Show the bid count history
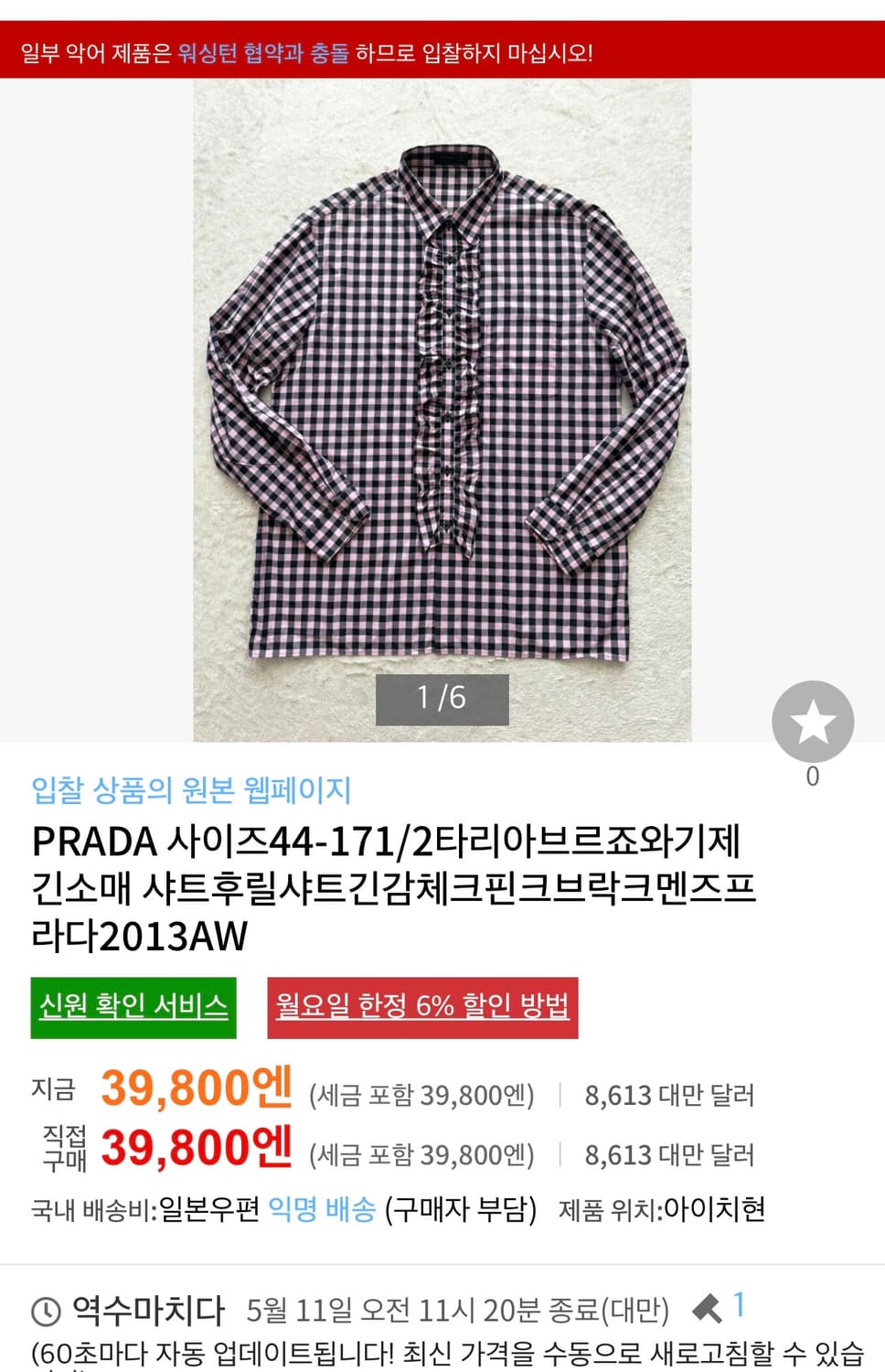This screenshot has width=885, height=1372. coord(720,1308)
